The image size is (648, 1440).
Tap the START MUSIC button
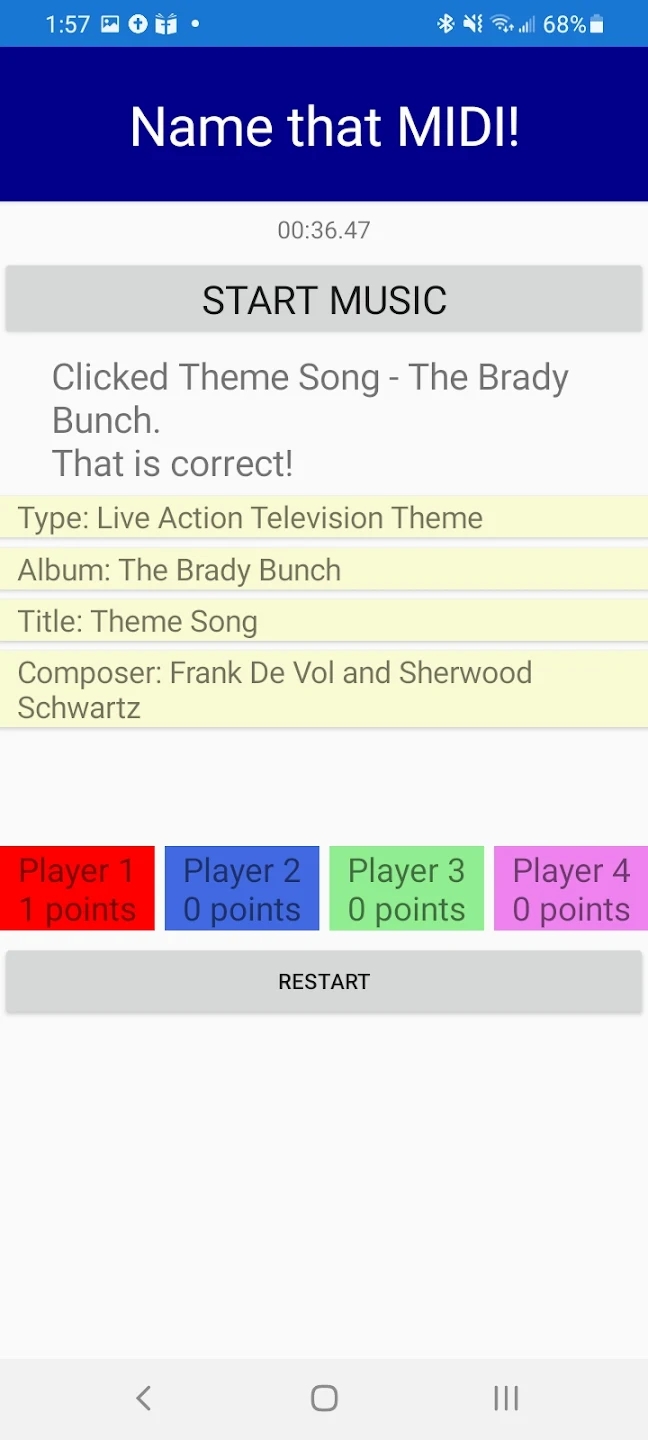coord(324,299)
